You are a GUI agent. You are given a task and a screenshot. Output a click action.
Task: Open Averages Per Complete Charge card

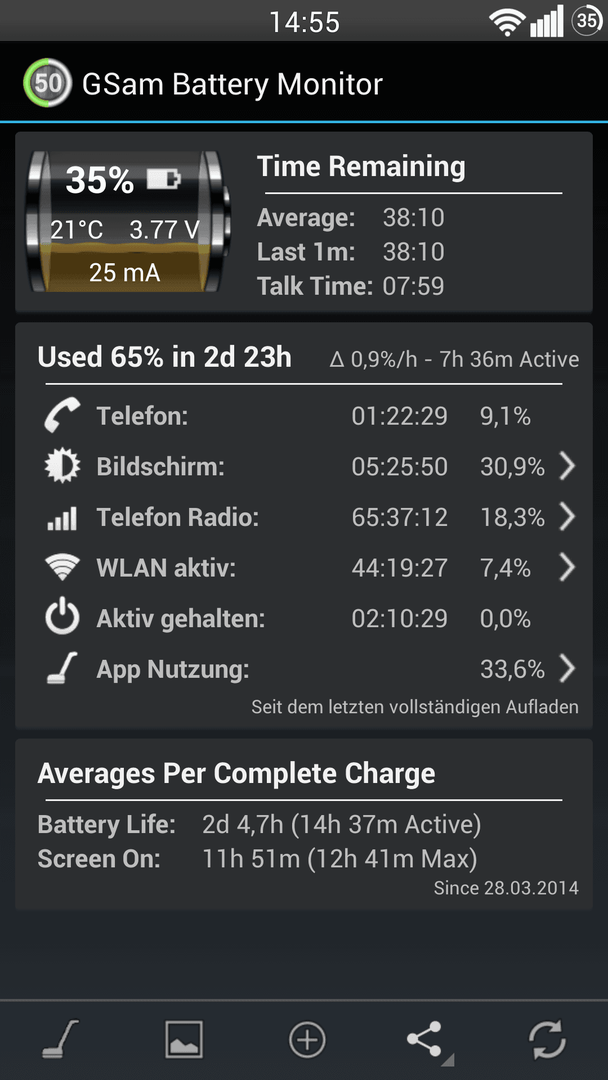(304, 824)
